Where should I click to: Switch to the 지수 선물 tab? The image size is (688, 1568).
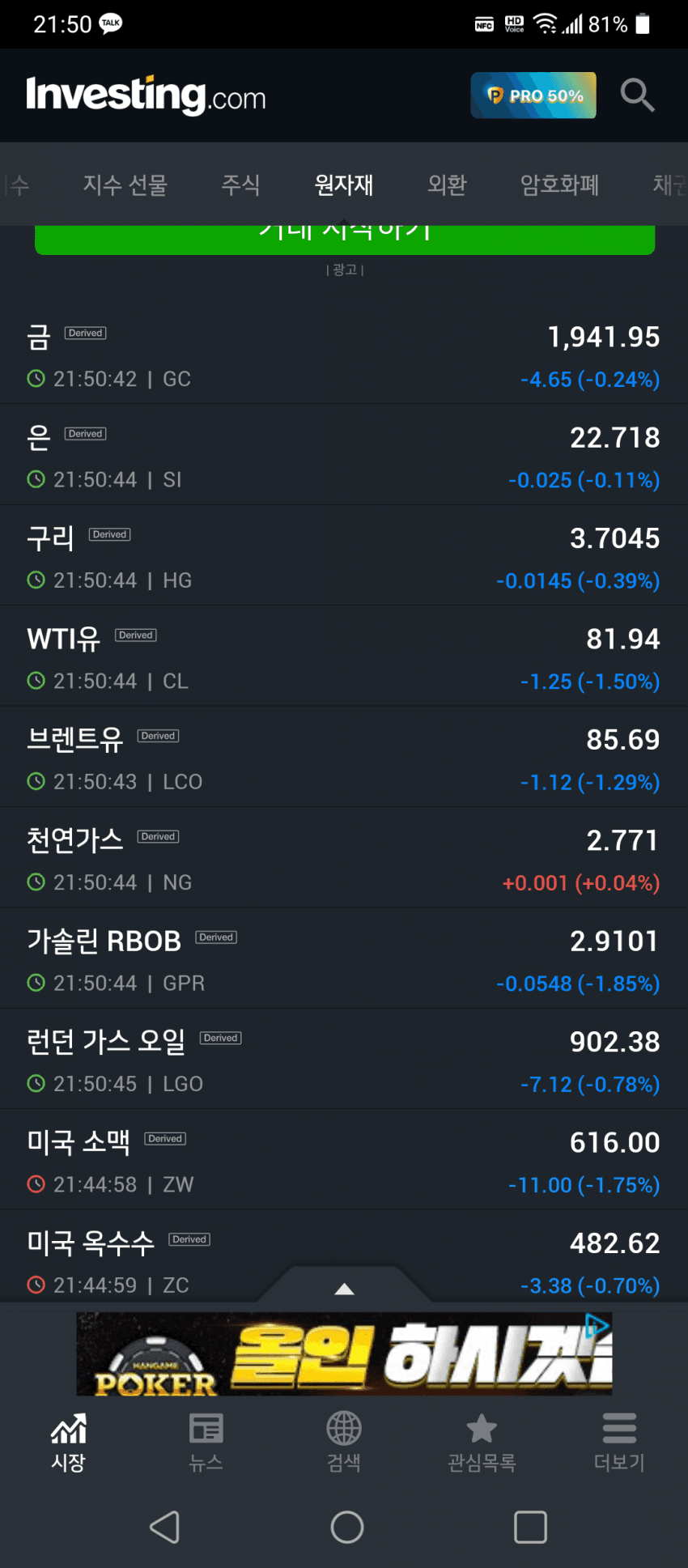pyautogui.click(x=125, y=185)
